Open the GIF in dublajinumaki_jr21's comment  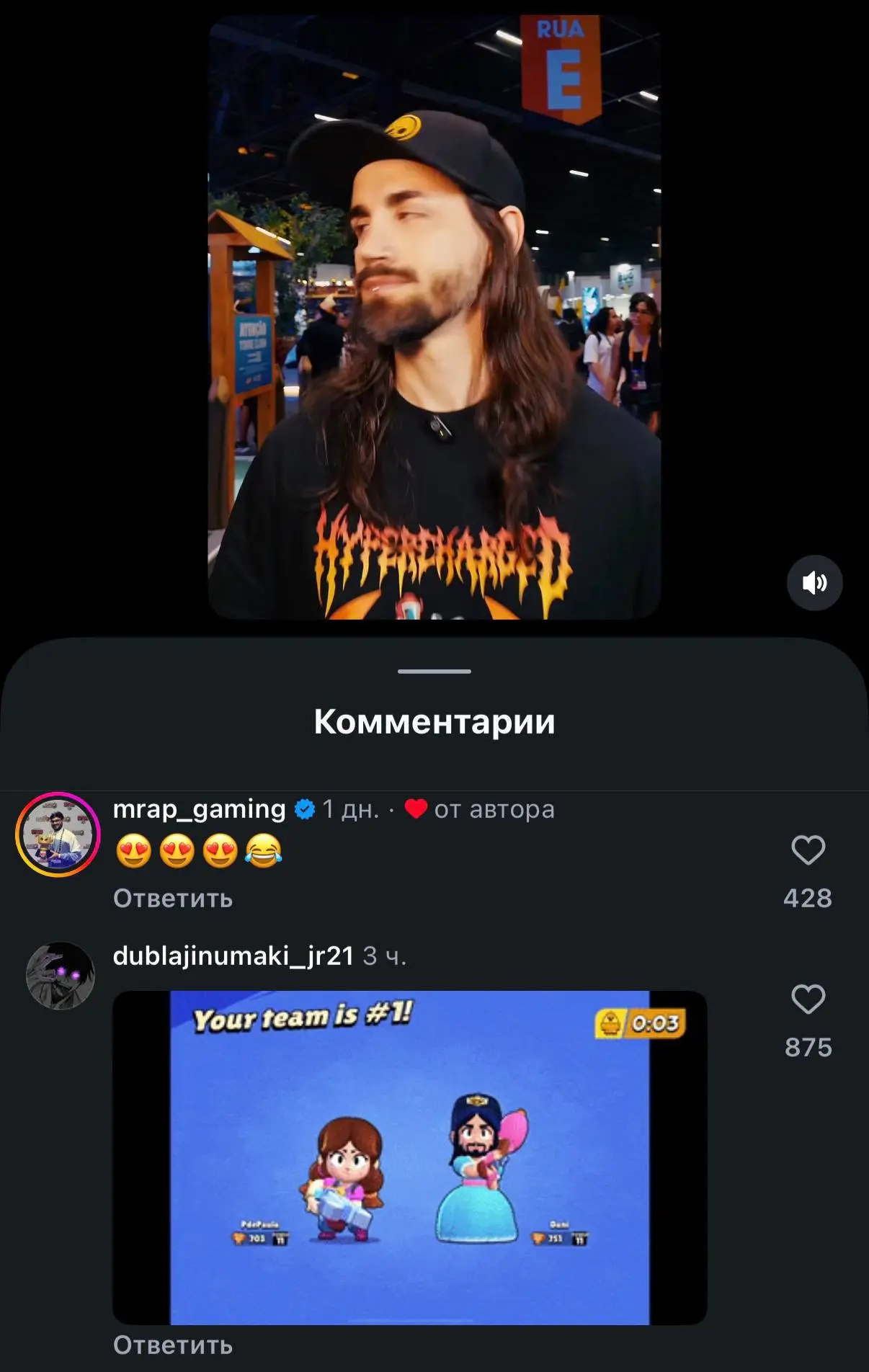409,1157
